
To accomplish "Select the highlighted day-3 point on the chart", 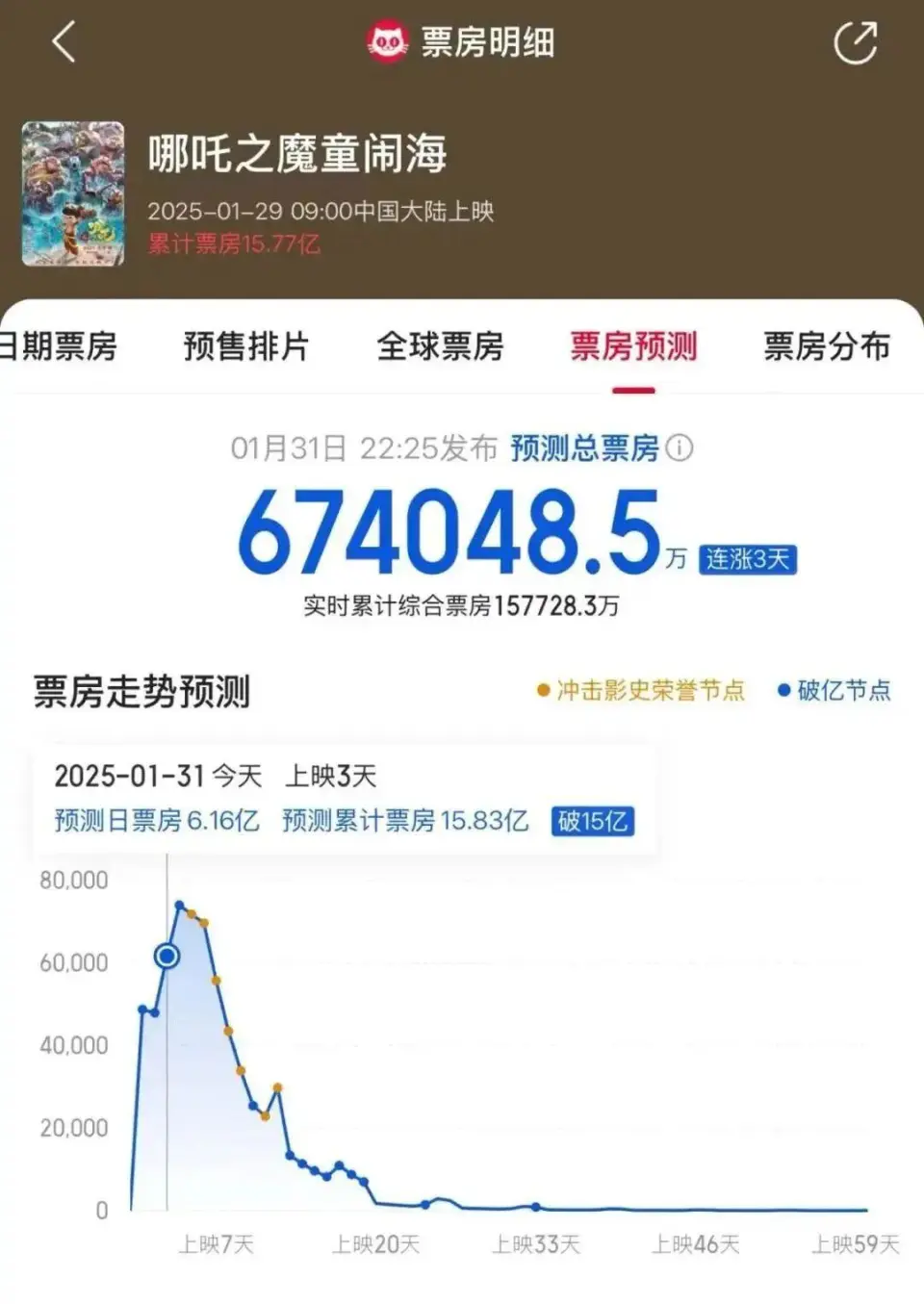I will tap(167, 956).
